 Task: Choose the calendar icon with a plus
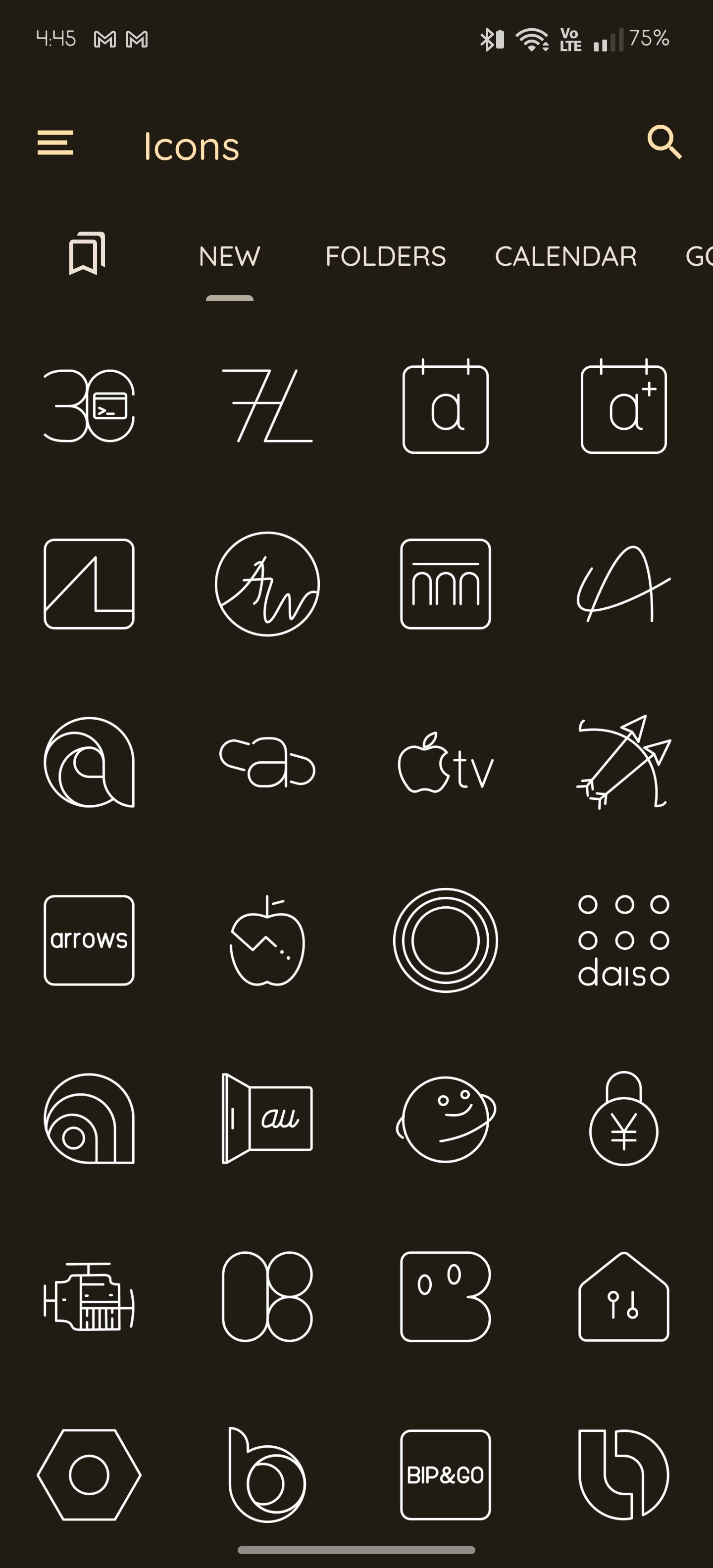[x=623, y=407]
